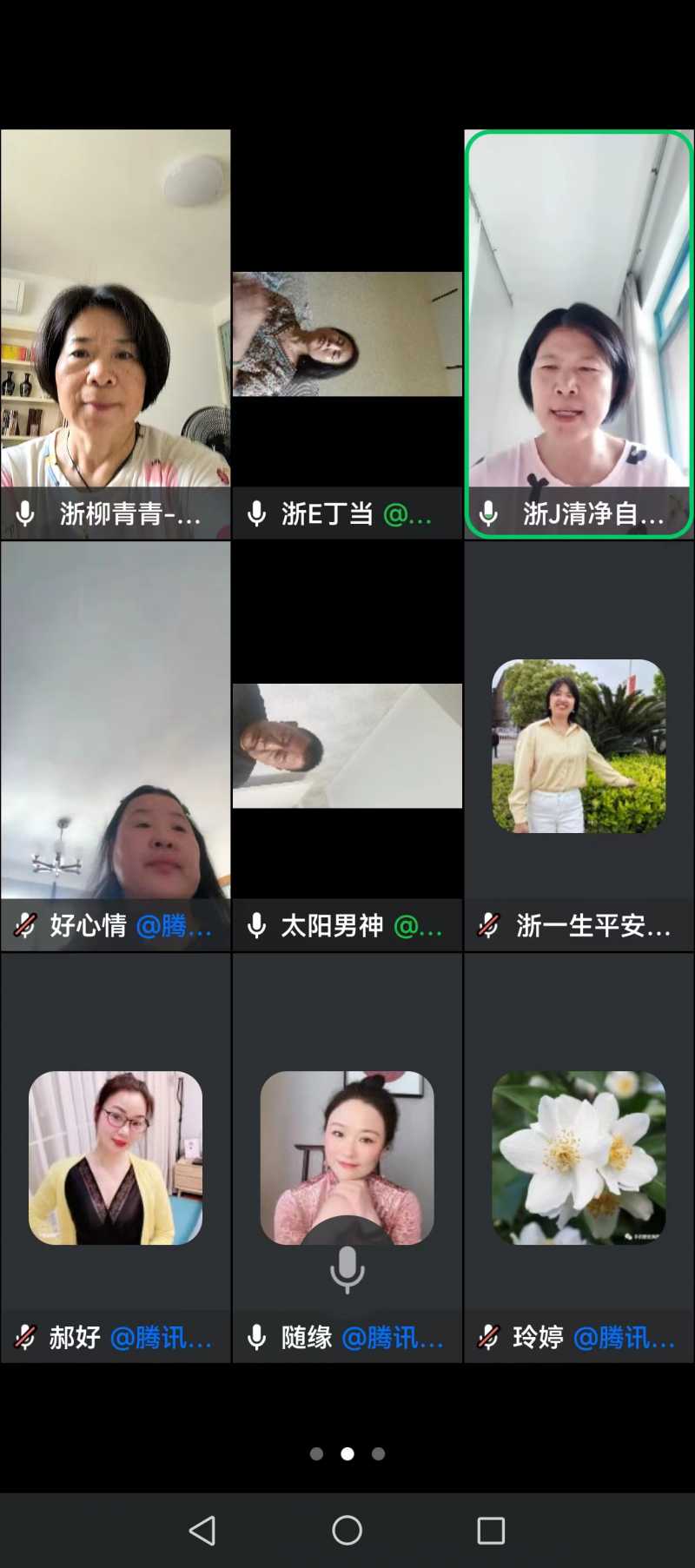Open 浙一生平安 participant tile
Image resolution: width=695 pixels, height=1568 pixels.
(x=579, y=745)
